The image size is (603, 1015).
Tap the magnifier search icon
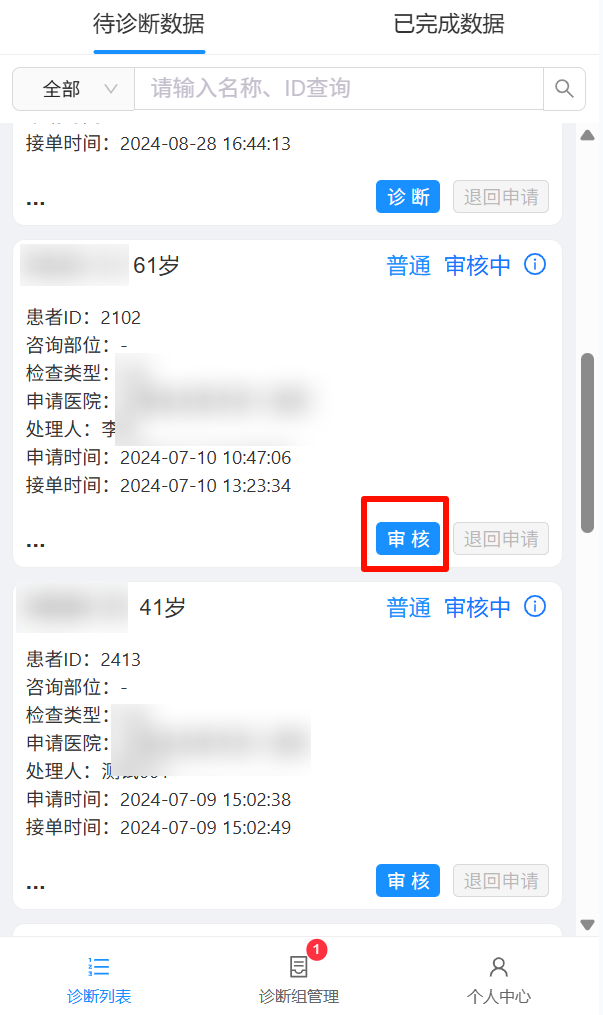tap(564, 89)
